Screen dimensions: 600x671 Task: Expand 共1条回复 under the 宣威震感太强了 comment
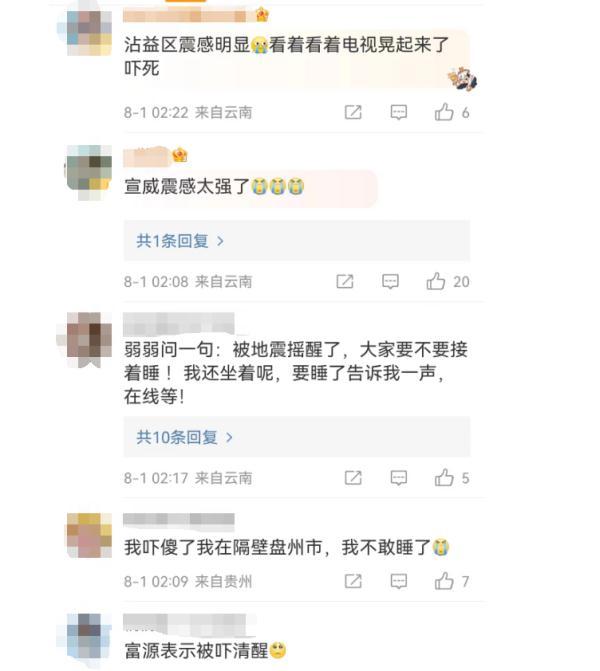click(x=180, y=241)
